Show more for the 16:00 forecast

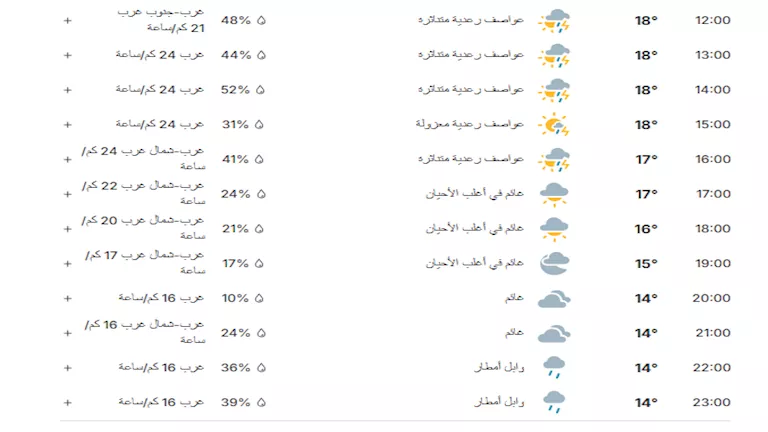pyautogui.click(x=68, y=159)
